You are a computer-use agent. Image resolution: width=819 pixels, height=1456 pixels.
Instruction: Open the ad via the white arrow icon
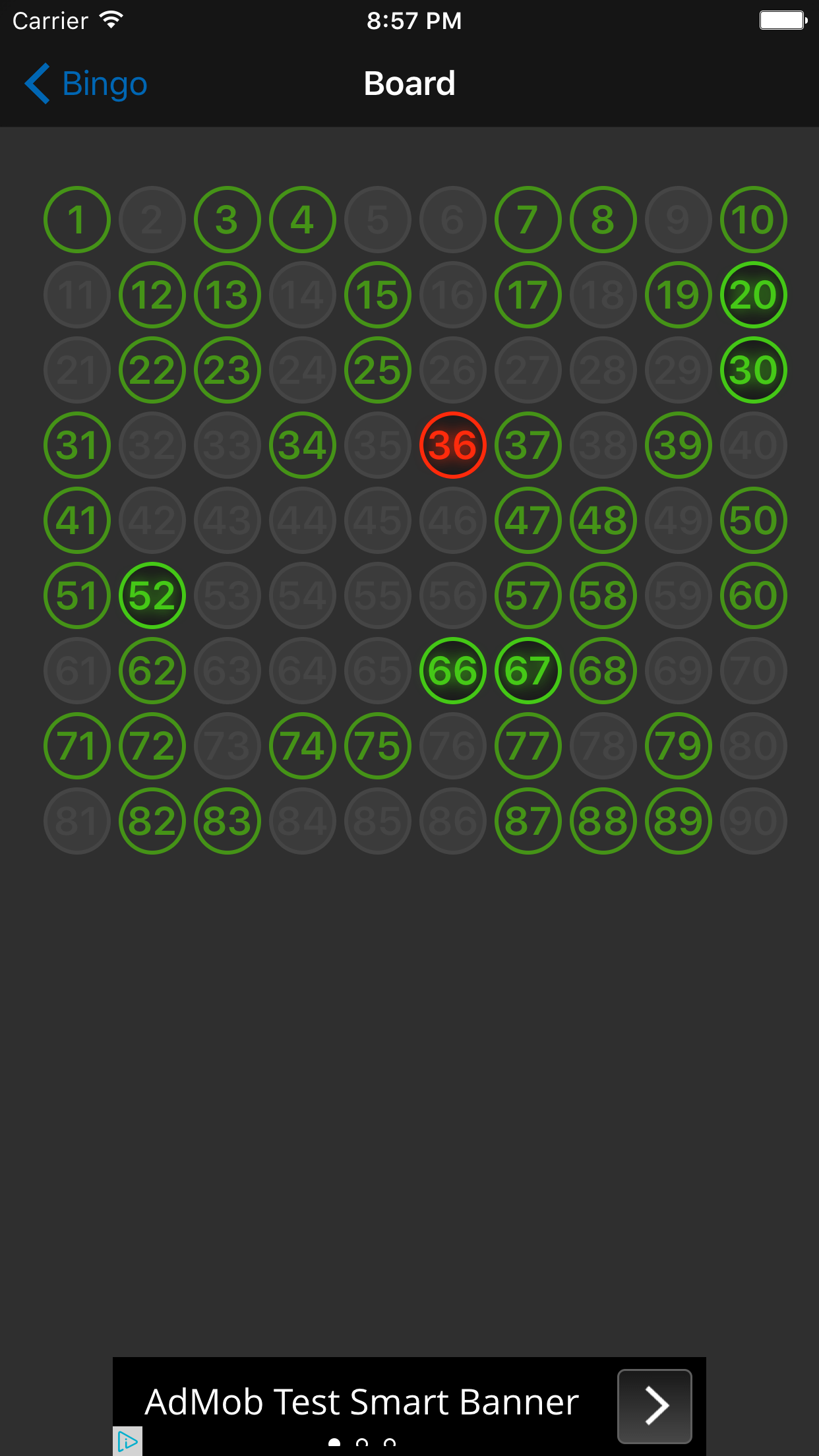tap(654, 1405)
